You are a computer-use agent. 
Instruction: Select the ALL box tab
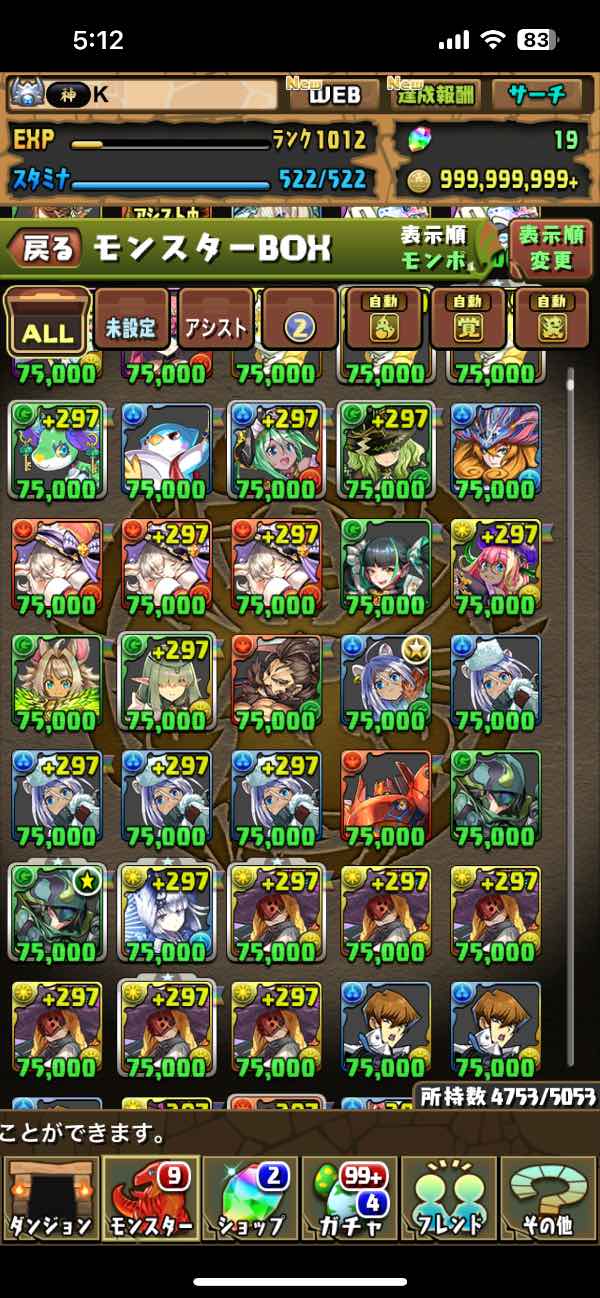[x=46, y=323]
